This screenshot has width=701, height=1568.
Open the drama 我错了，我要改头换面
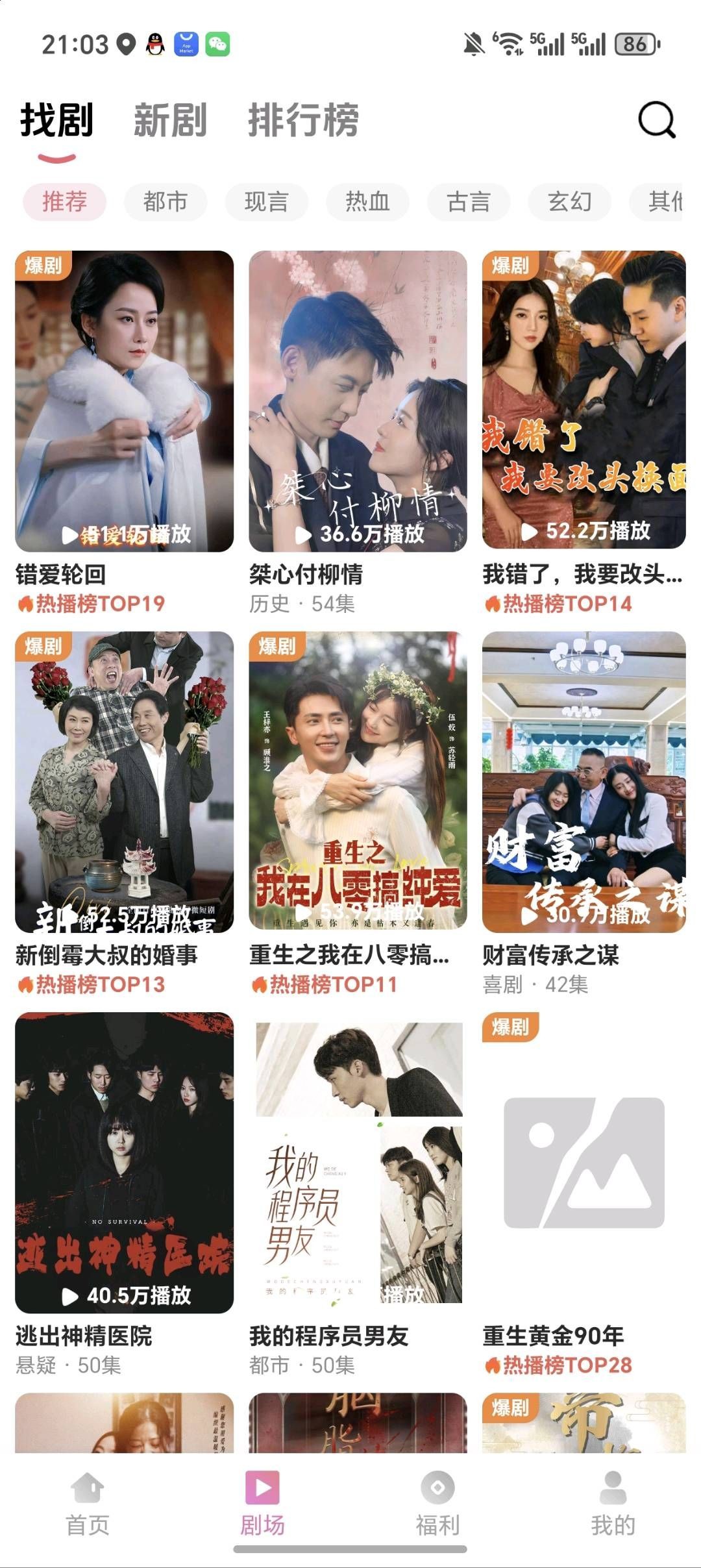coord(584,400)
